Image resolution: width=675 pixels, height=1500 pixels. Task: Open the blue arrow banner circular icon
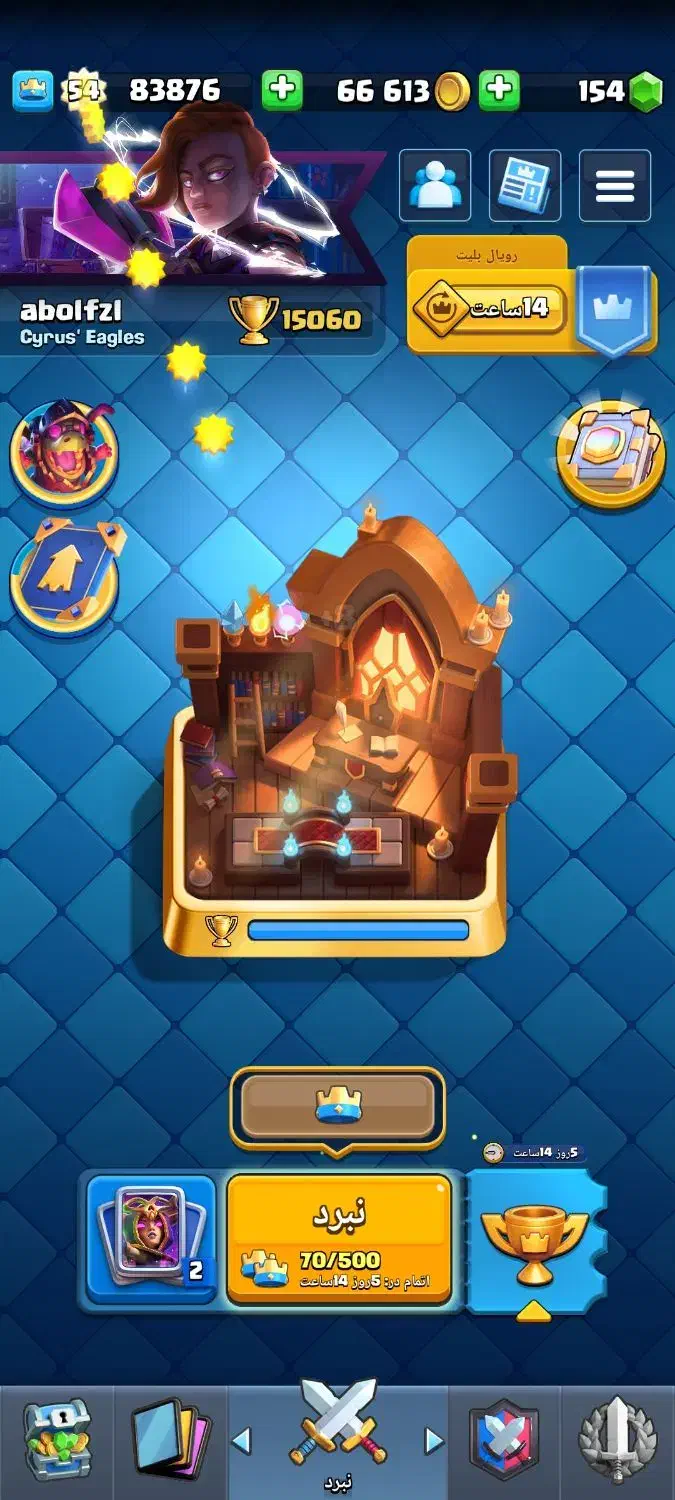[64, 577]
